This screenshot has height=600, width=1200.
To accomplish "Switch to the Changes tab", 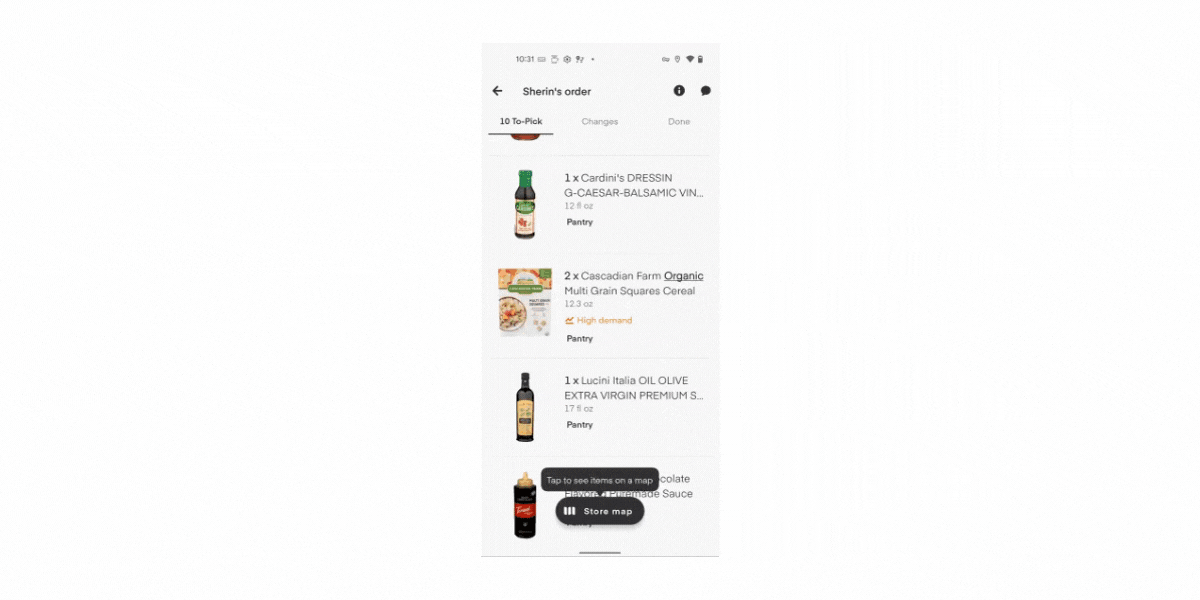I will tap(600, 122).
